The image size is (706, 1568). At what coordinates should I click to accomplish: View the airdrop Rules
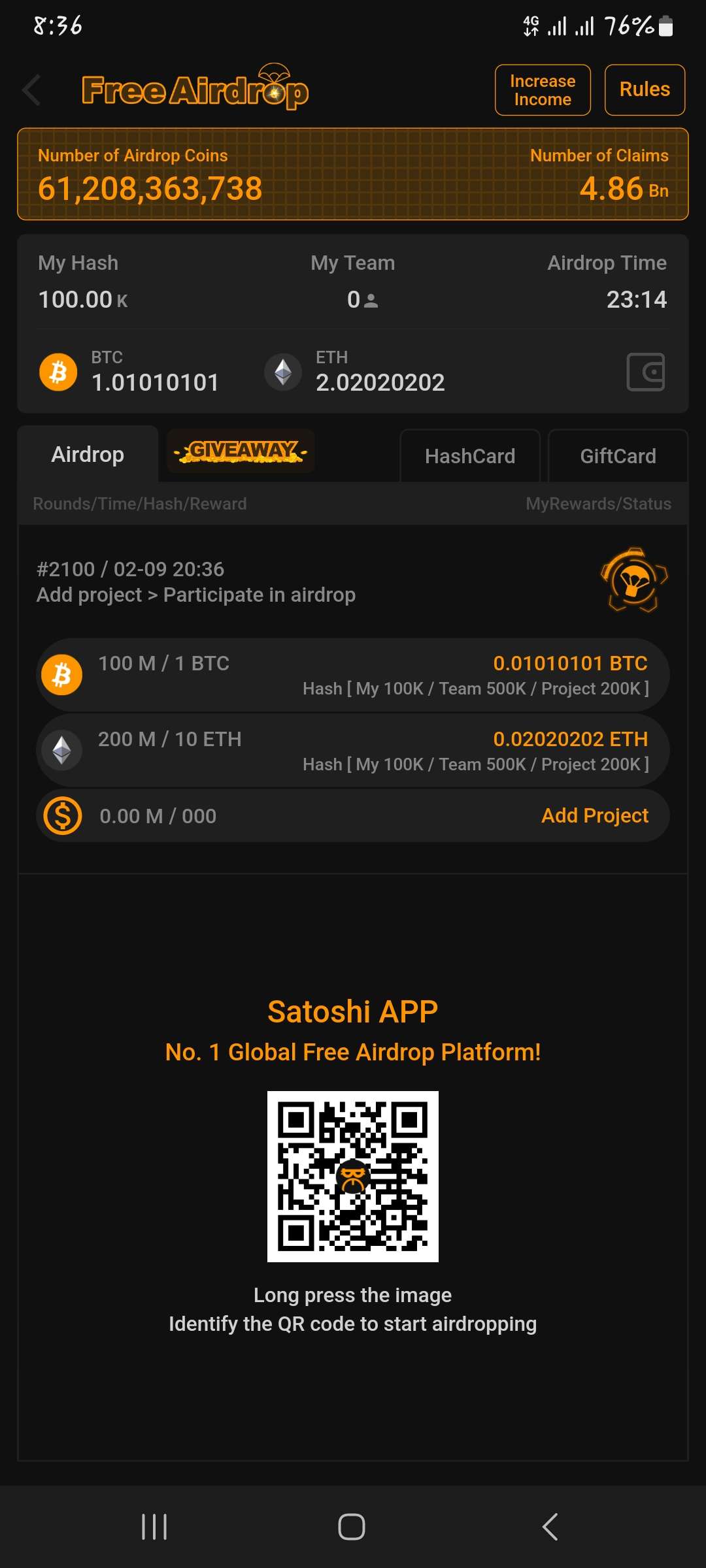pos(645,90)
